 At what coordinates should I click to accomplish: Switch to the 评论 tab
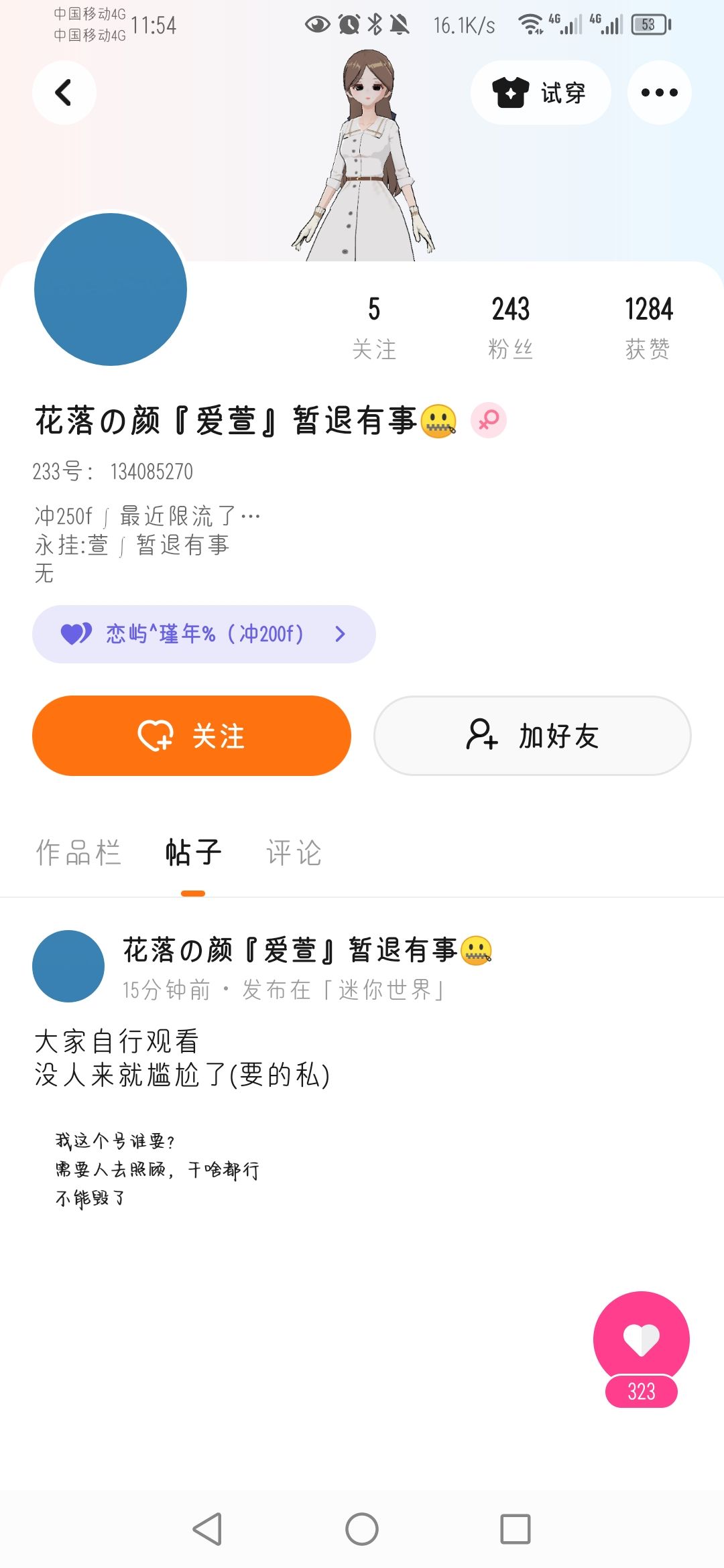pyautogui.click(x=294, y=852)
